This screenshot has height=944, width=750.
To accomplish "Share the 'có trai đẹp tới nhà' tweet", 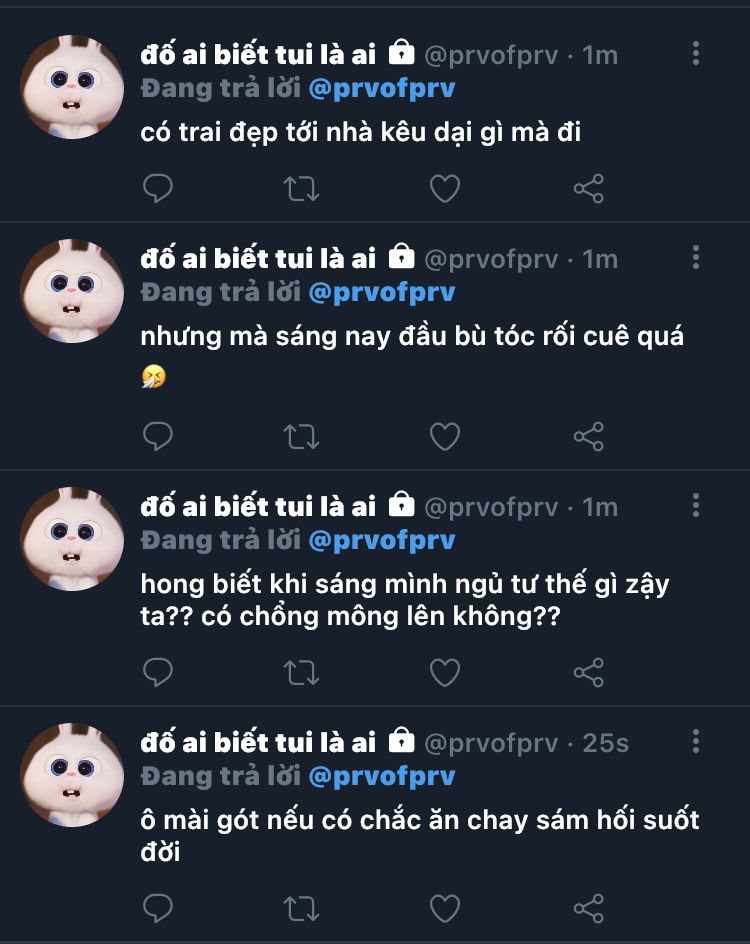I will click(588, 188).
